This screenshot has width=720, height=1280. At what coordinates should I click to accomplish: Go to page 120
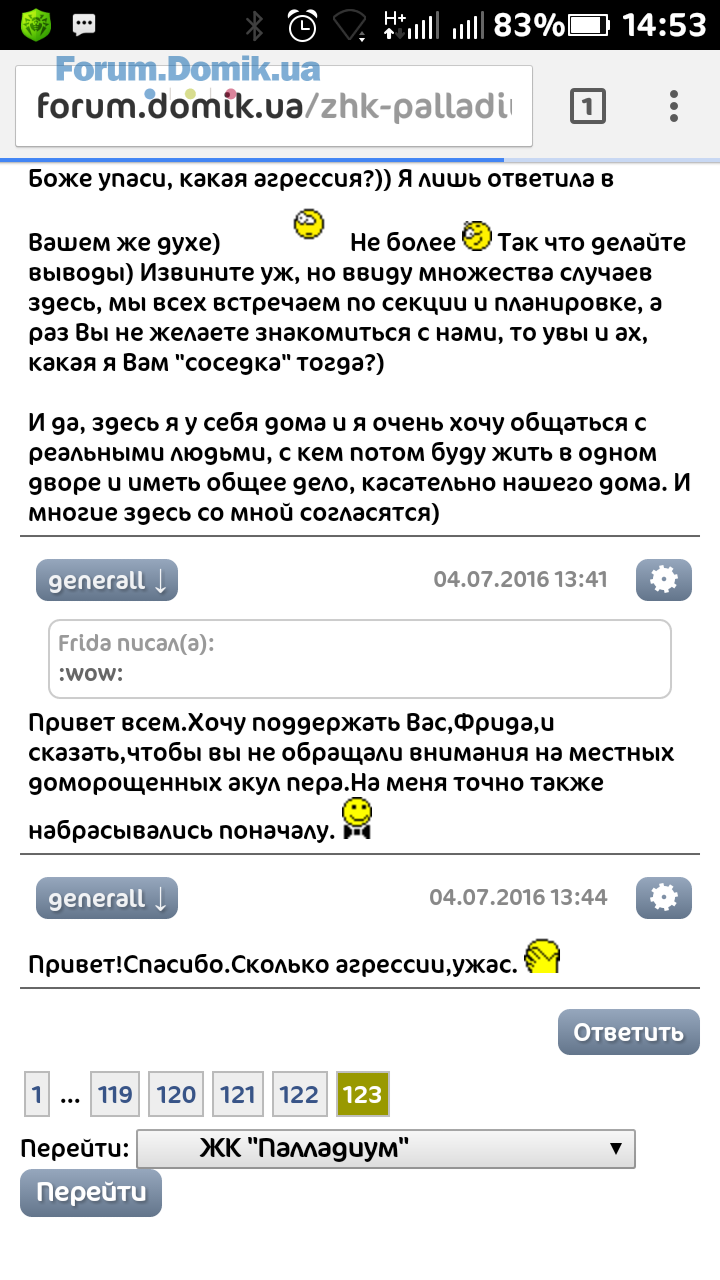pyautogui.click(x=176, y=1094)
